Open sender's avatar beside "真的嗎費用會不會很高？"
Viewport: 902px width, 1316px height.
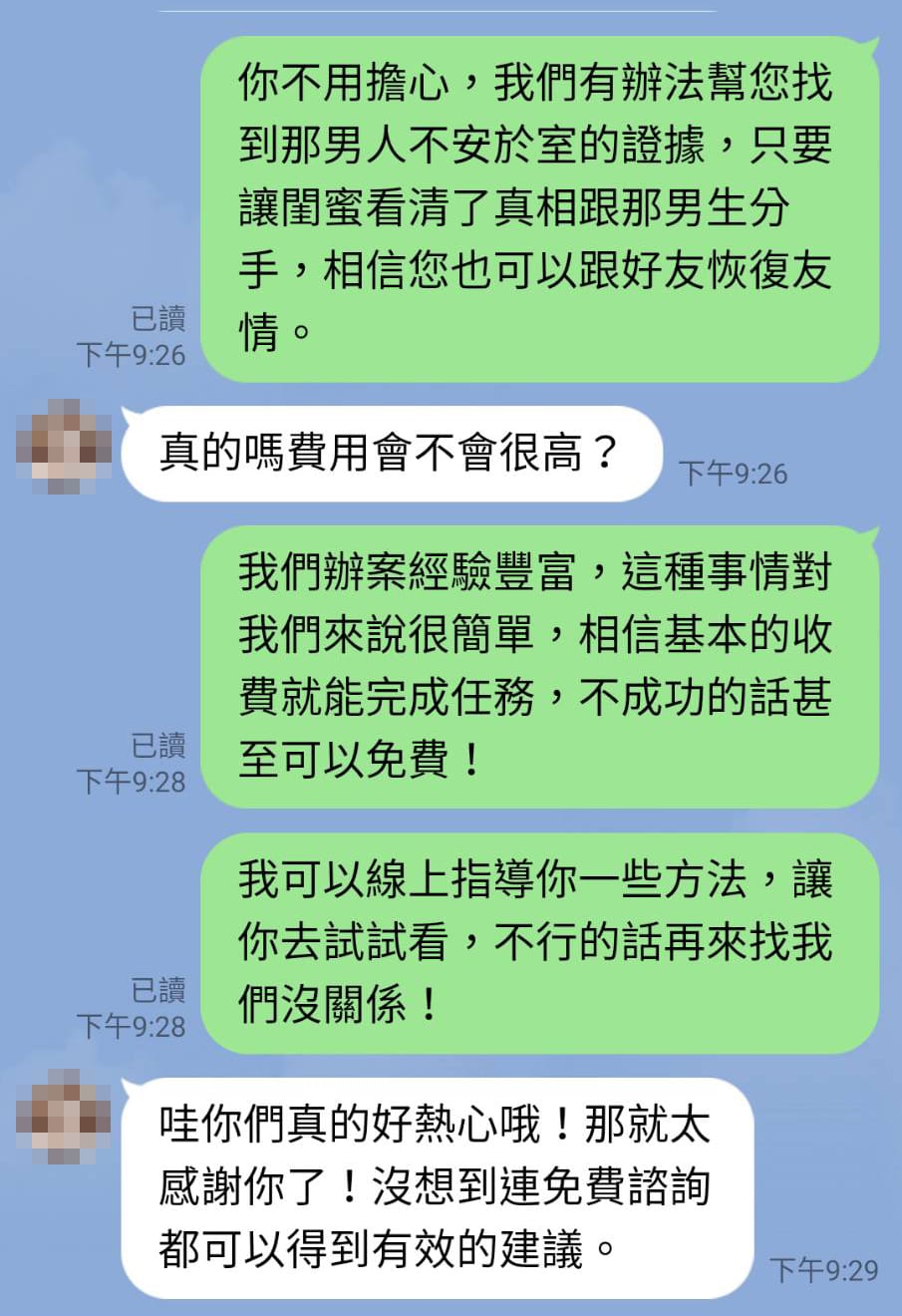point(64,447)
